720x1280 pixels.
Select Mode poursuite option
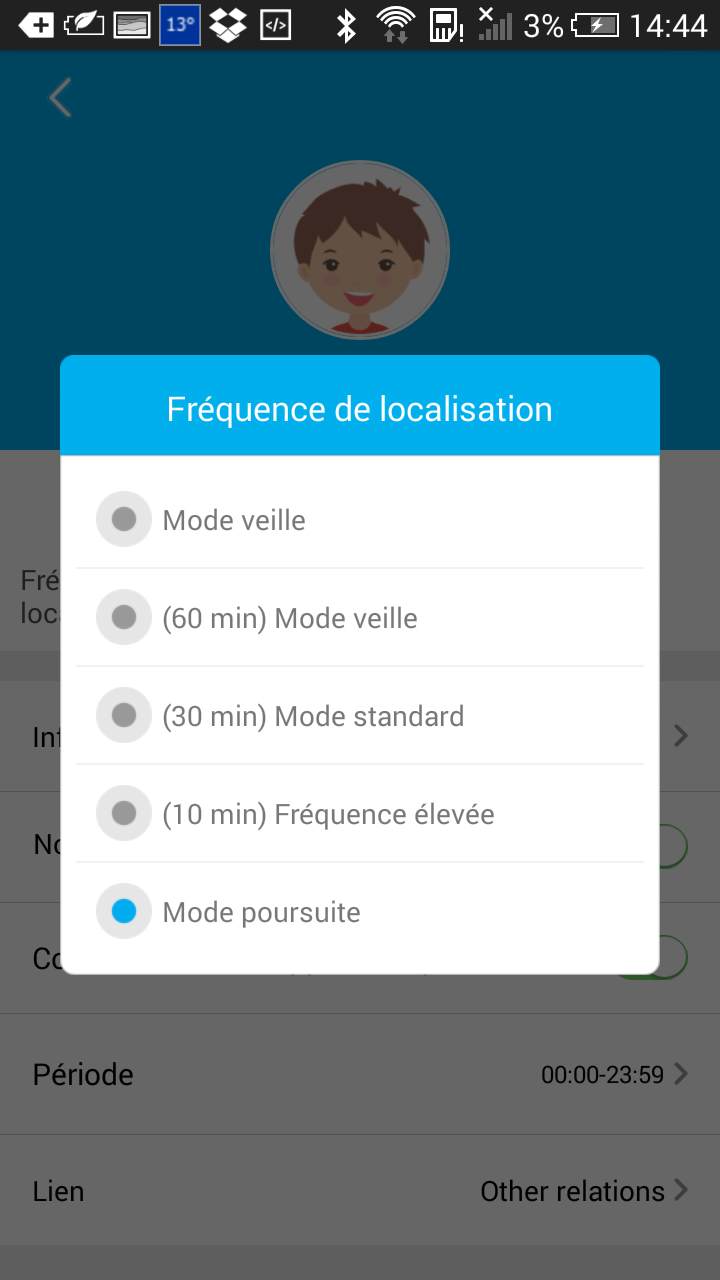point(359,912)
